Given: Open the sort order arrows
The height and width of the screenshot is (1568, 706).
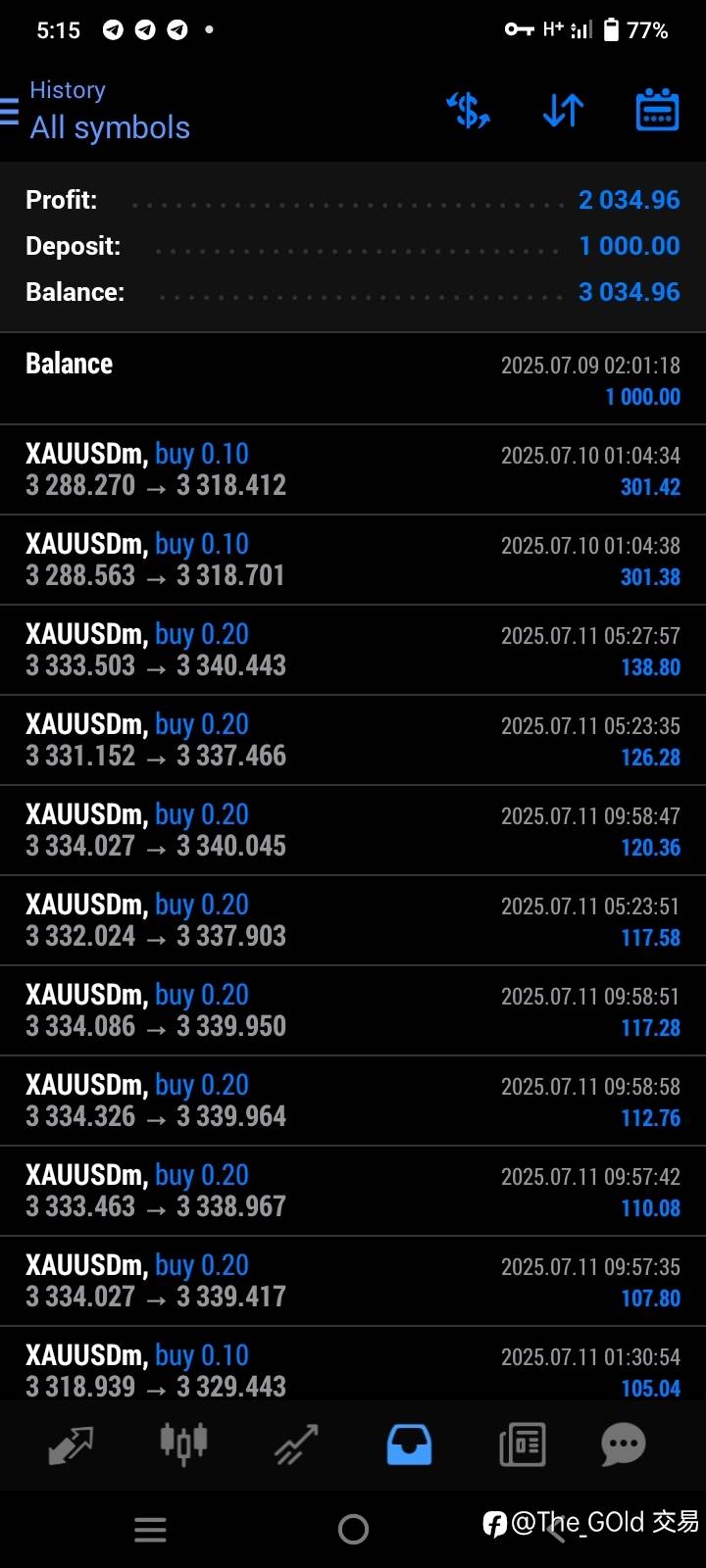Looking at the screenshot, I should click(x=563, y=111).
